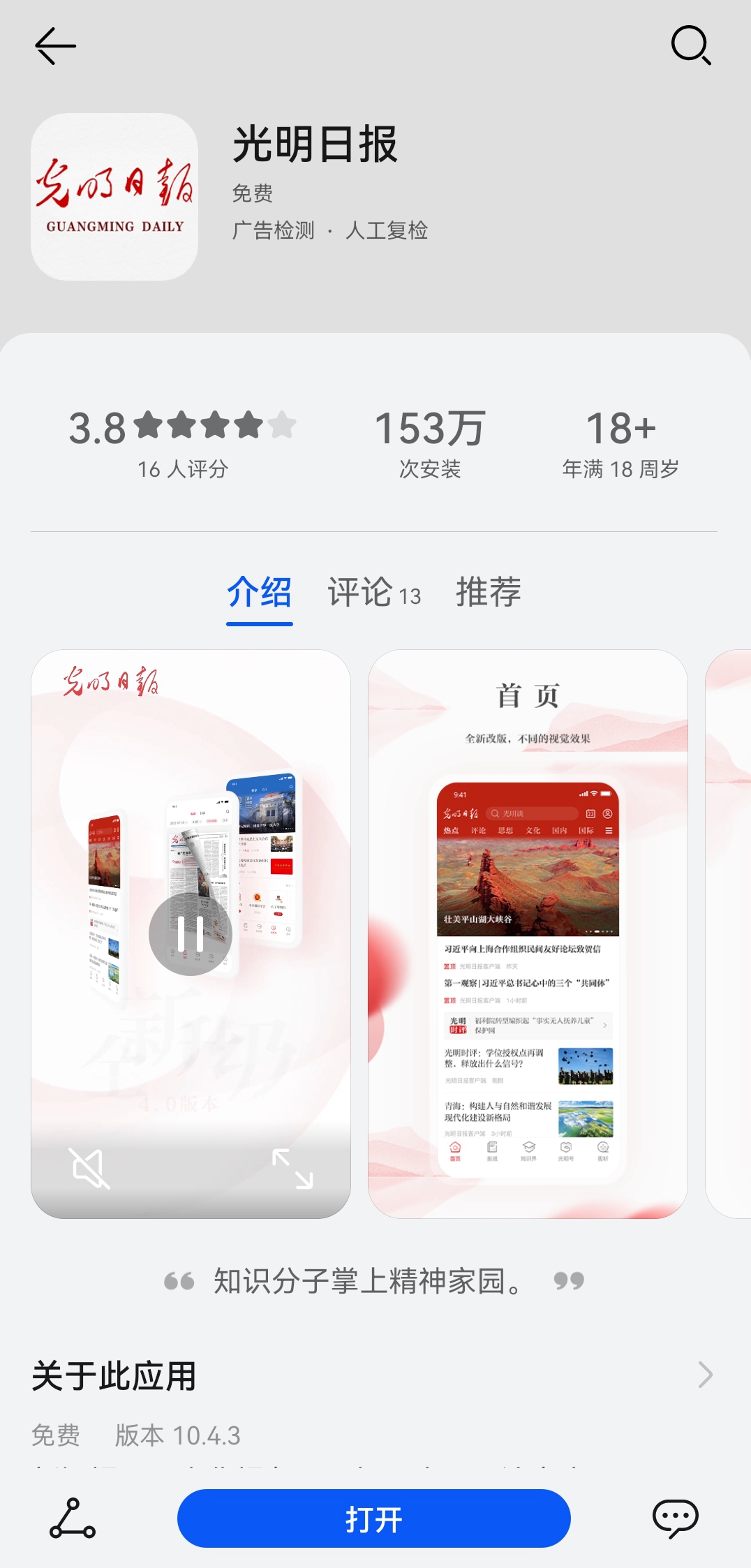Screen dimensions: 751x1568
Task: Select the 介绍 tab
Action: (259, 593)
